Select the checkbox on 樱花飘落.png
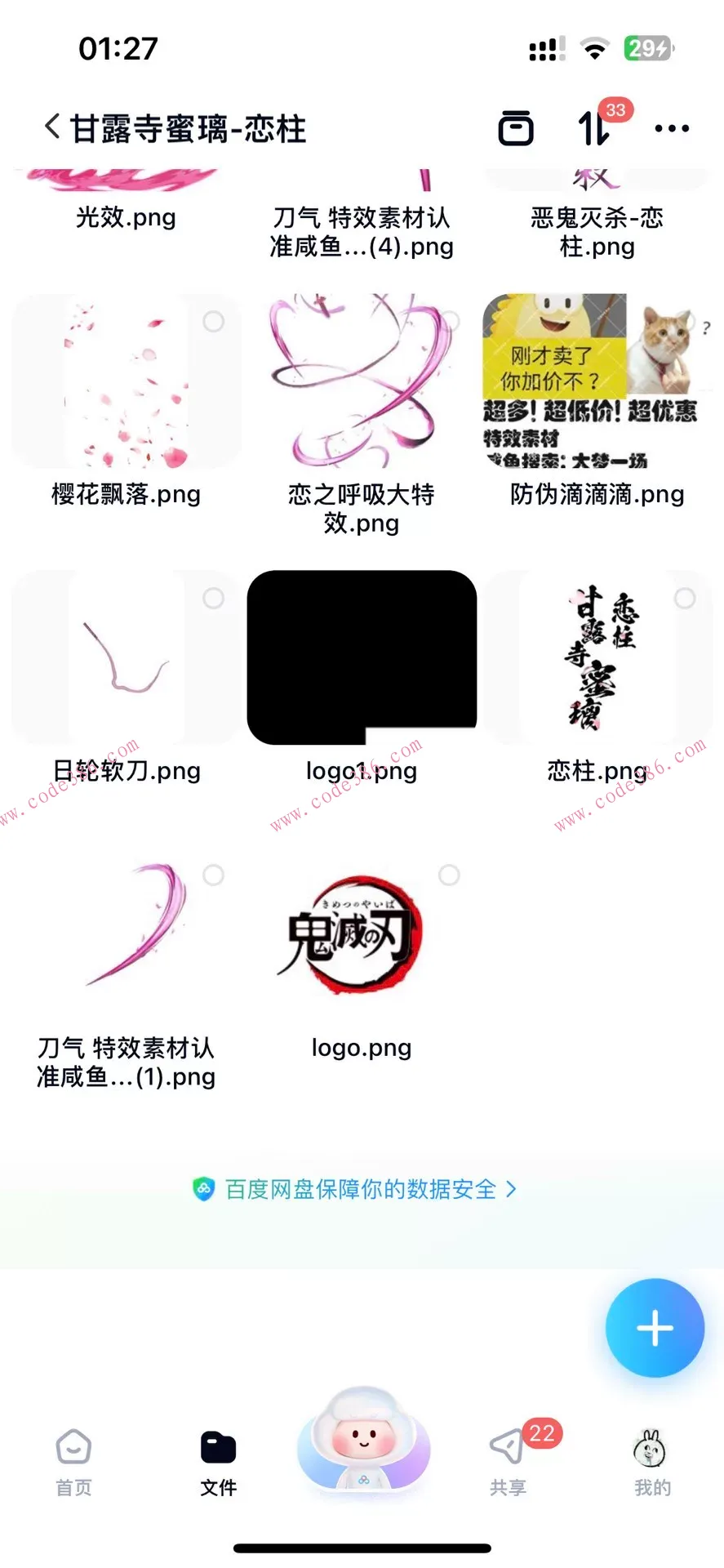This screenshot has height=1568, width=724. coord(213,322)
